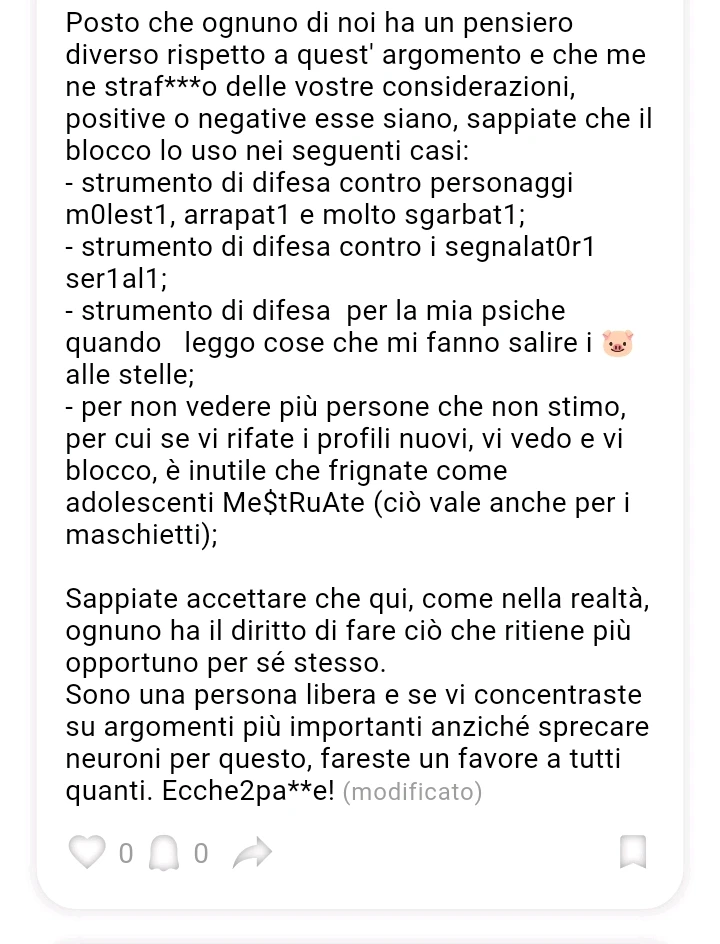Share this post using the arrow icon
This screenshot has height=944, width=720.
251,853
